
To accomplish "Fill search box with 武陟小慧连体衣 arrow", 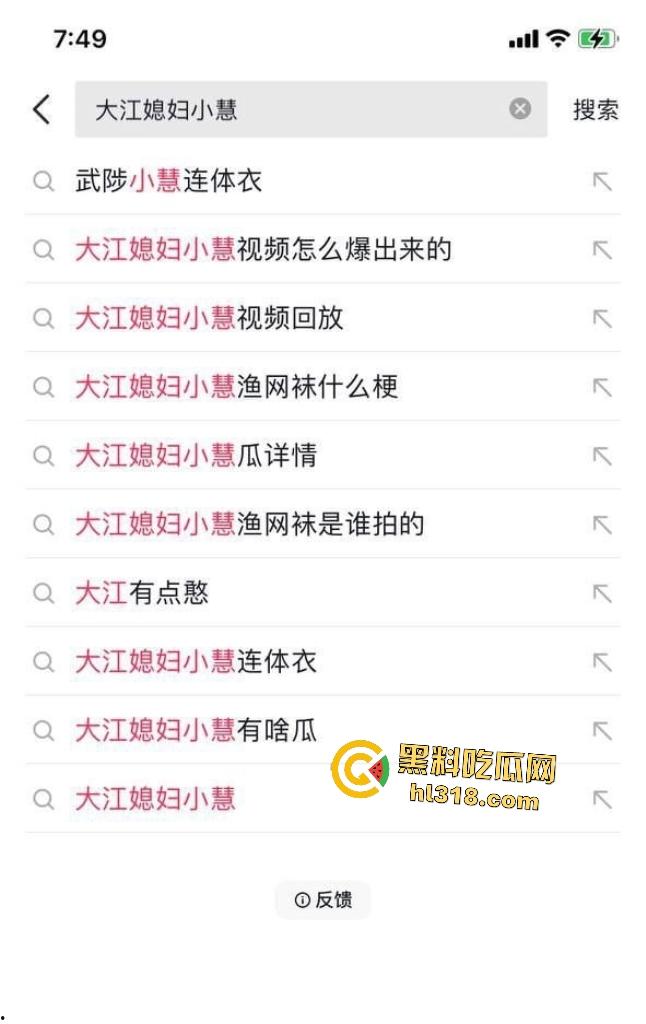I will (x=601, y=181).
